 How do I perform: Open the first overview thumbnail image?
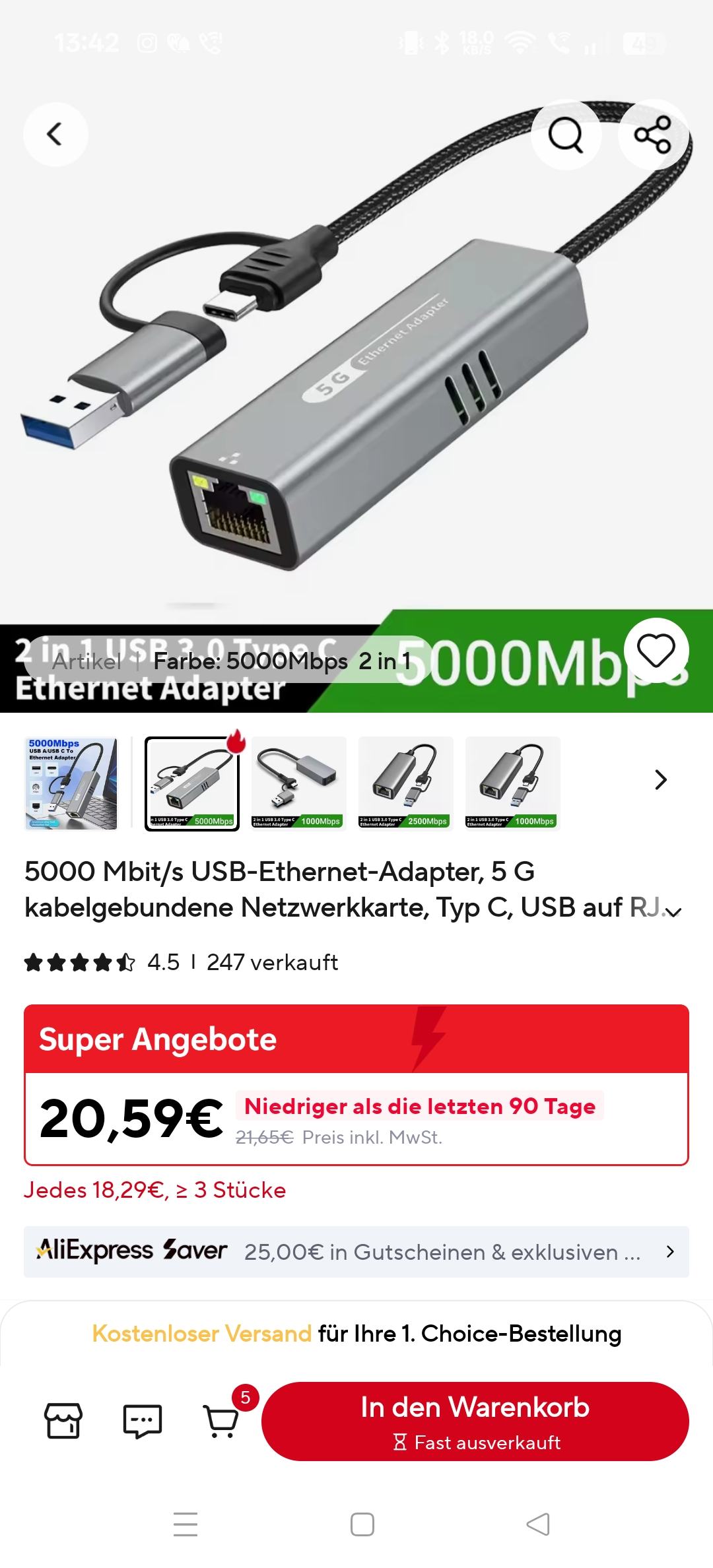tap(71, 783)
